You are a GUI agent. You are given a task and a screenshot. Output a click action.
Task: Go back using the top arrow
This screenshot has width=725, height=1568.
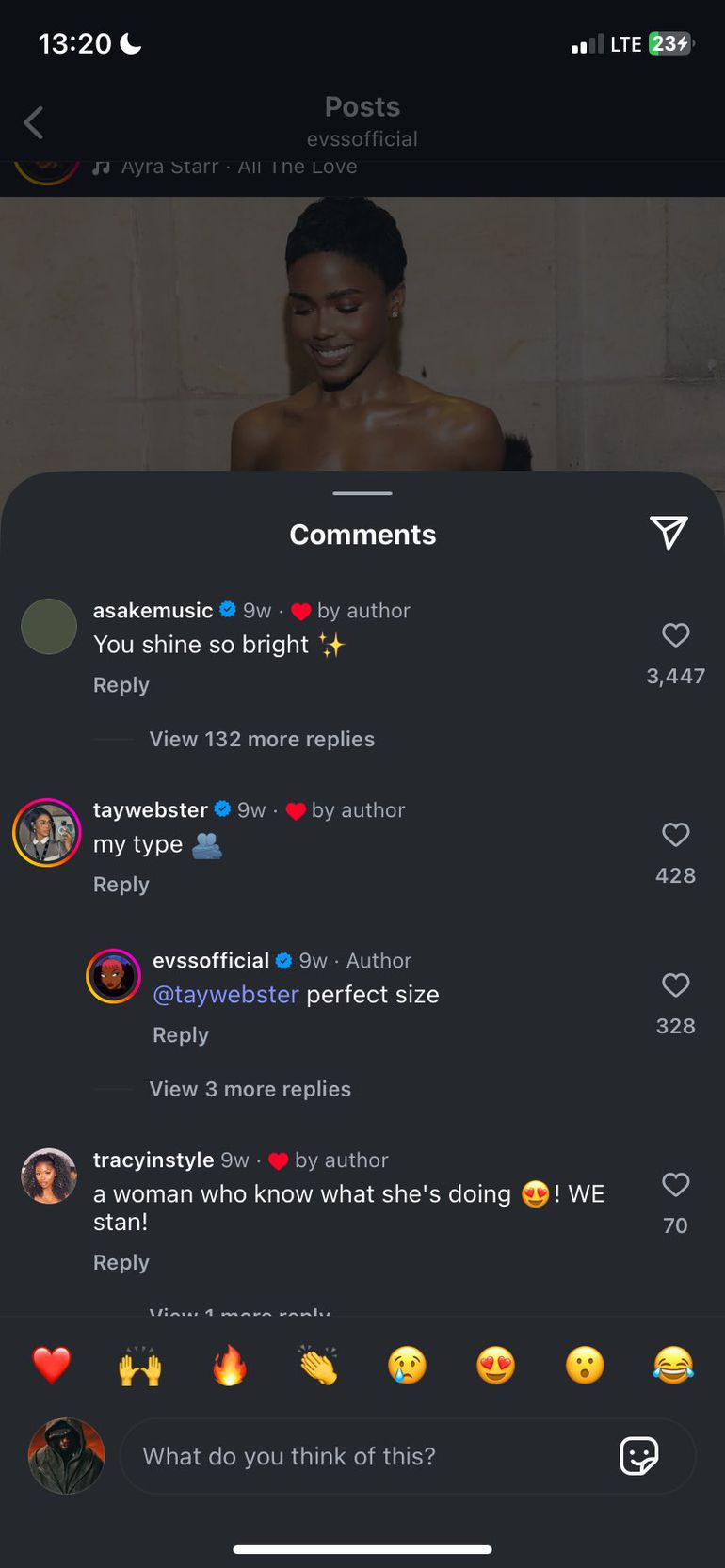pos(34,122)
